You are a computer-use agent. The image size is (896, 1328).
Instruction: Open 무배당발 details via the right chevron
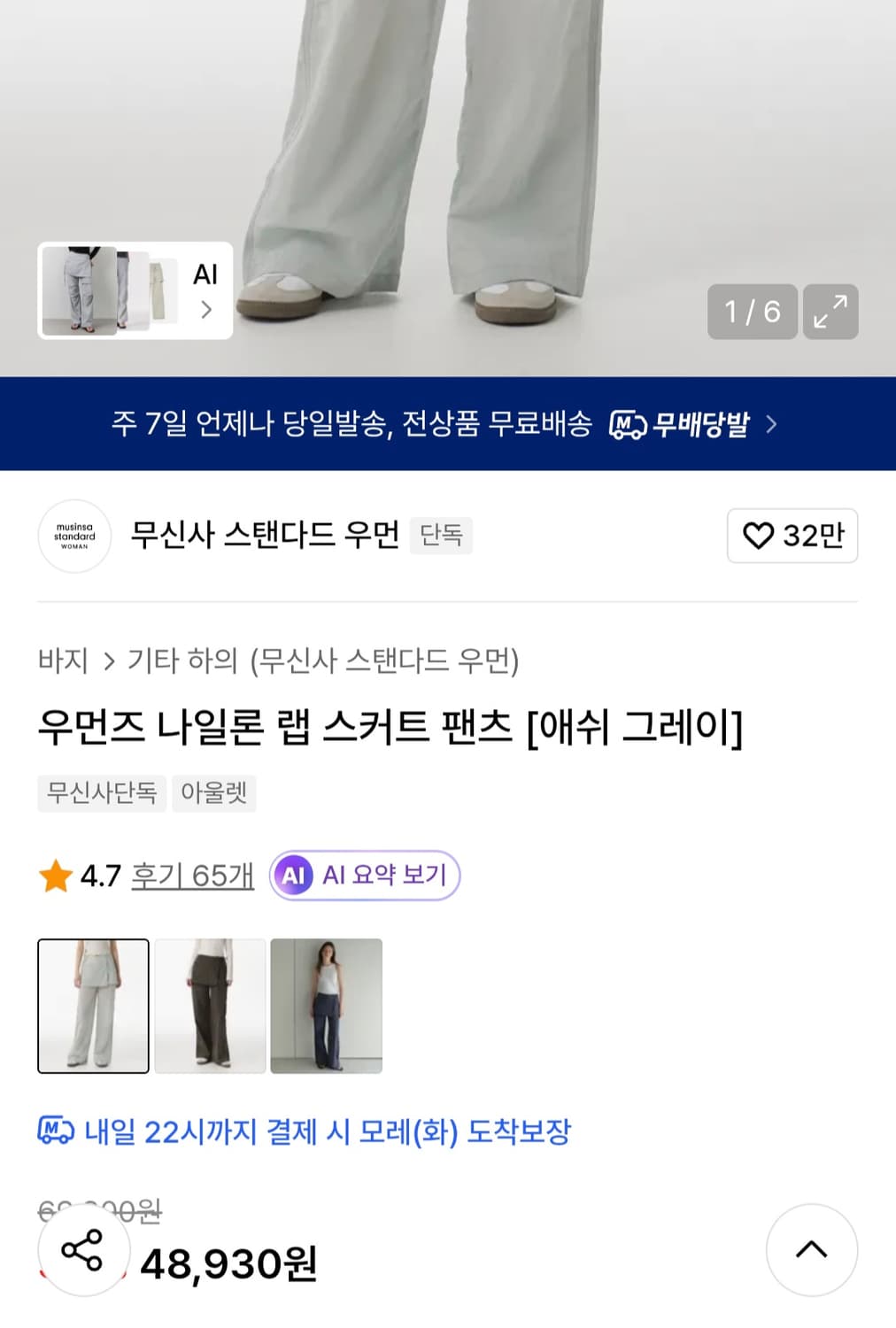pyautogui.click(x=769, y=425)
